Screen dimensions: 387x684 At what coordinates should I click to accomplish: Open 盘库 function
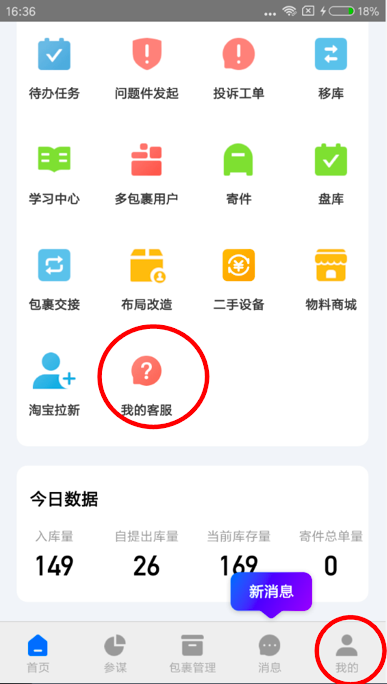[x=331, y=174]
